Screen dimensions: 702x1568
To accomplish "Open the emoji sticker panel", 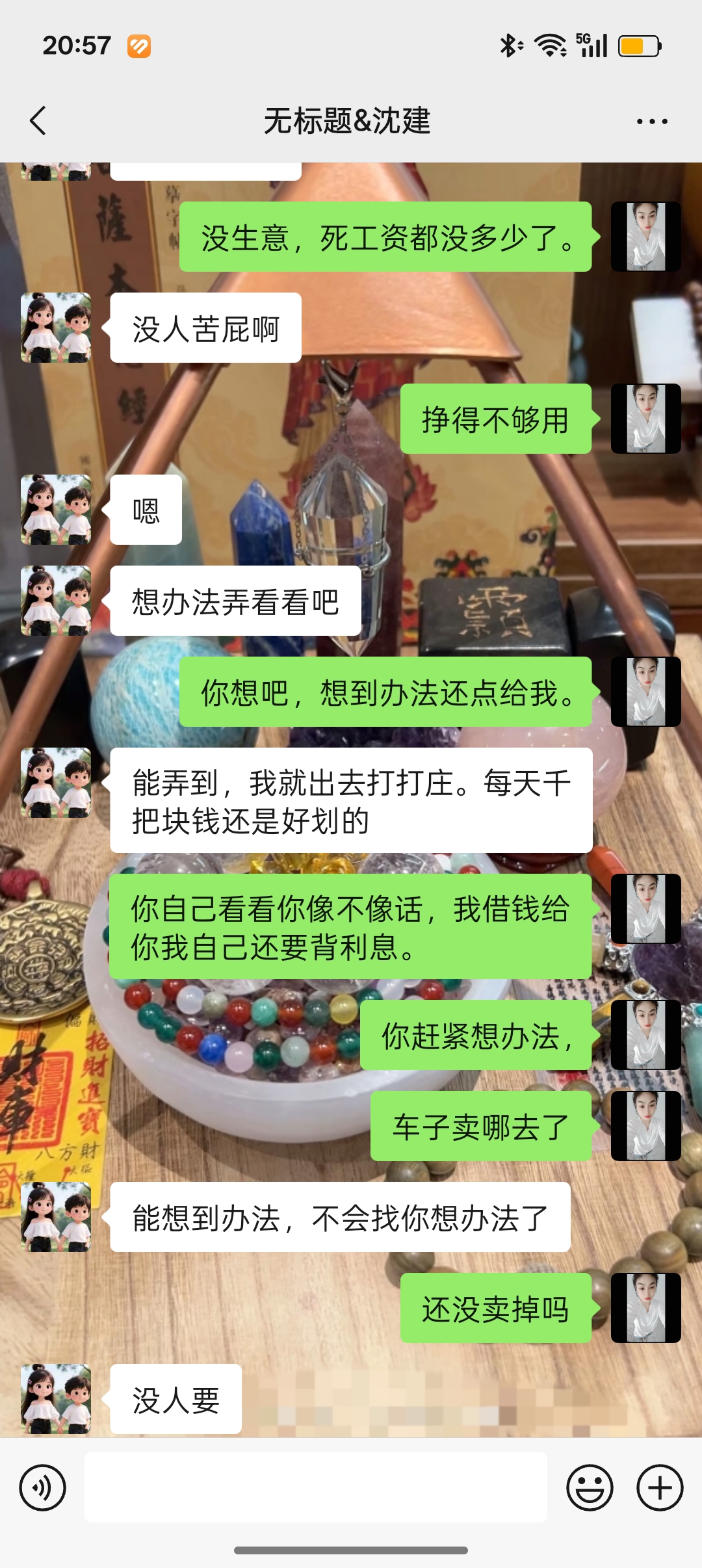I will [590, 1487].
